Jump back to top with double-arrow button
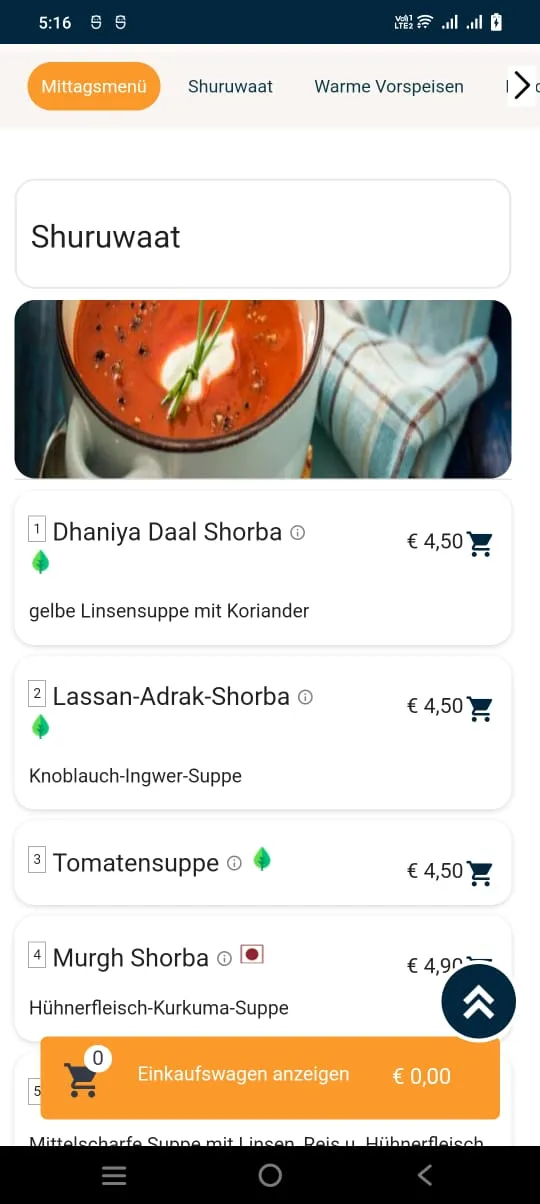540x1204 pixels. click(x=479, y=1003)
